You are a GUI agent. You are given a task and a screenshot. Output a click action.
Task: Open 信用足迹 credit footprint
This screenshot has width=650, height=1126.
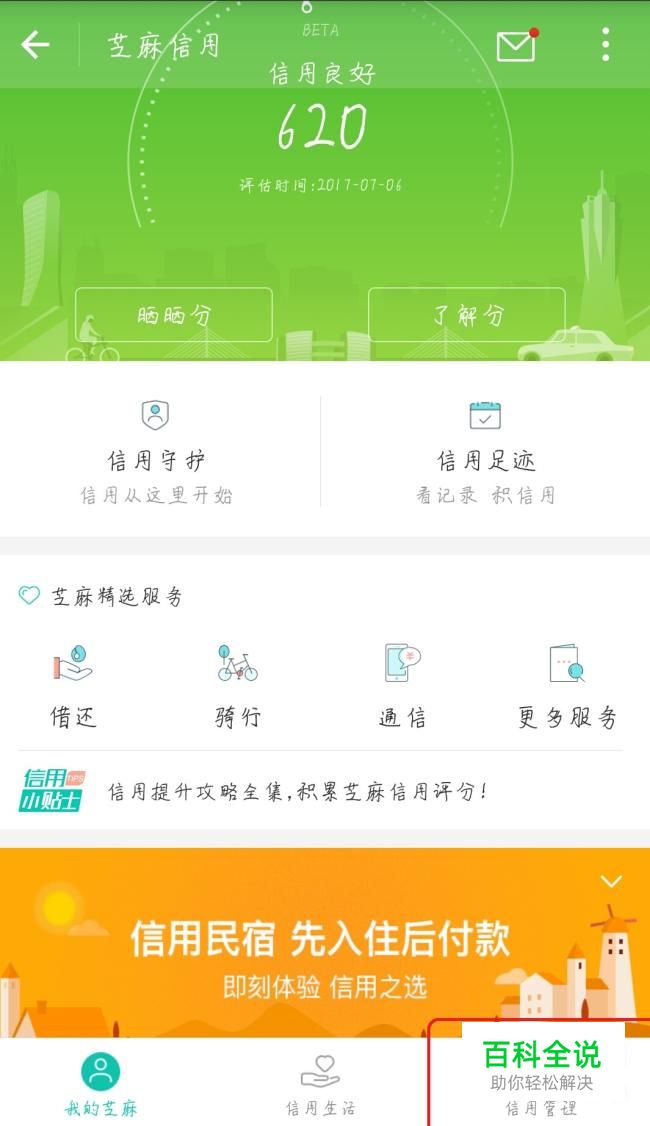point(485,450)
